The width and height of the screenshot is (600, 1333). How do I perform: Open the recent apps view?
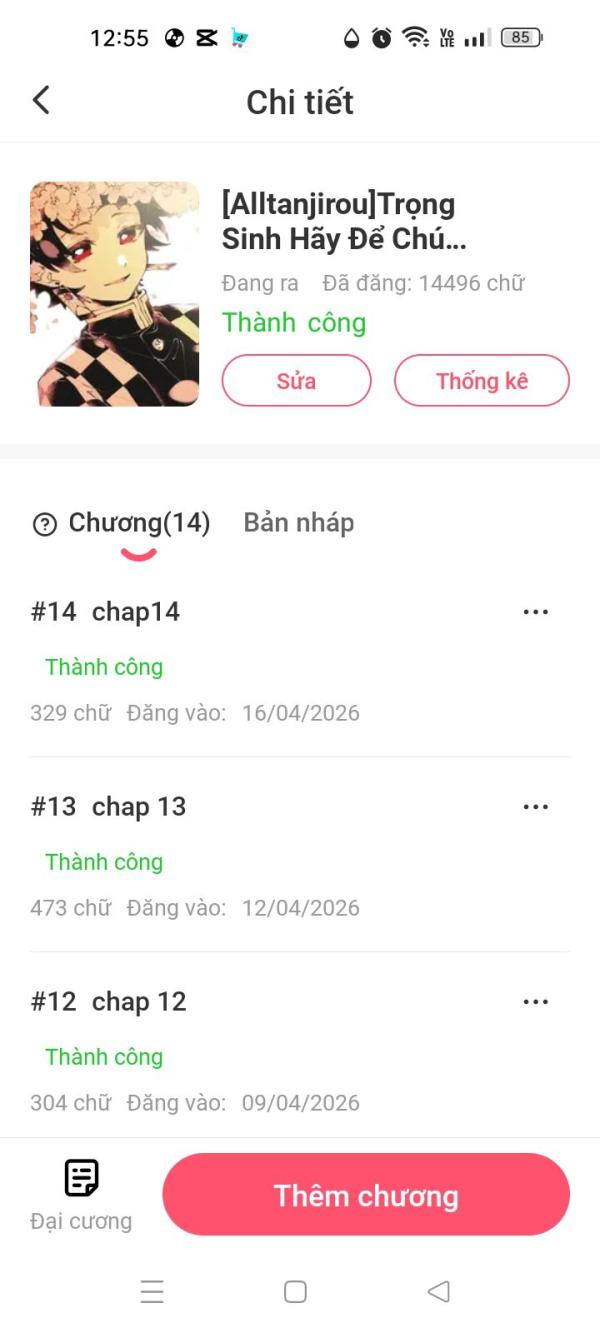(x=152, y=1291)
